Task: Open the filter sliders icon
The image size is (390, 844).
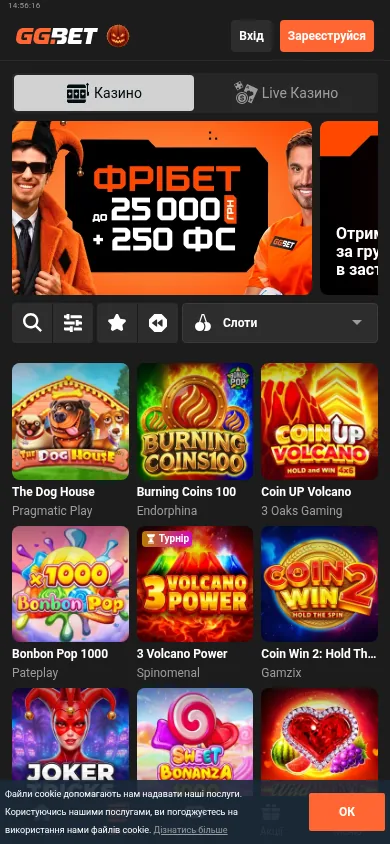Action: pyautogui.click(x=73, y=323)
